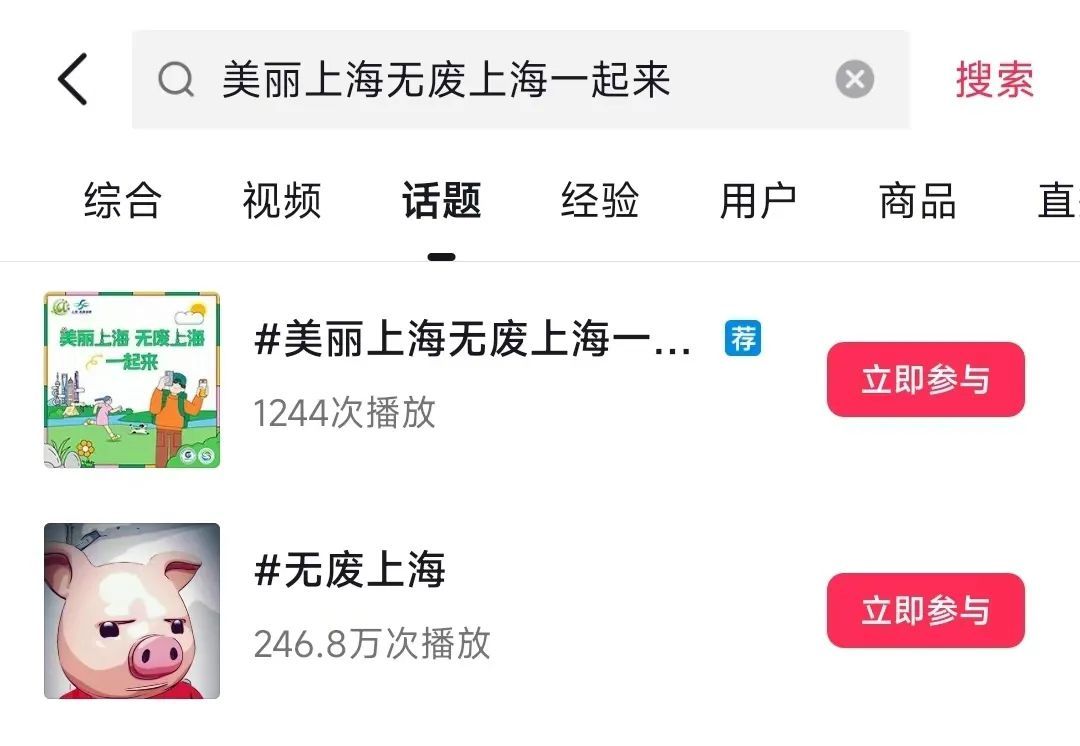Viewport: 1080px width, 746px height.
Task: Clear the search text with the X
Action: click(854, 80)
